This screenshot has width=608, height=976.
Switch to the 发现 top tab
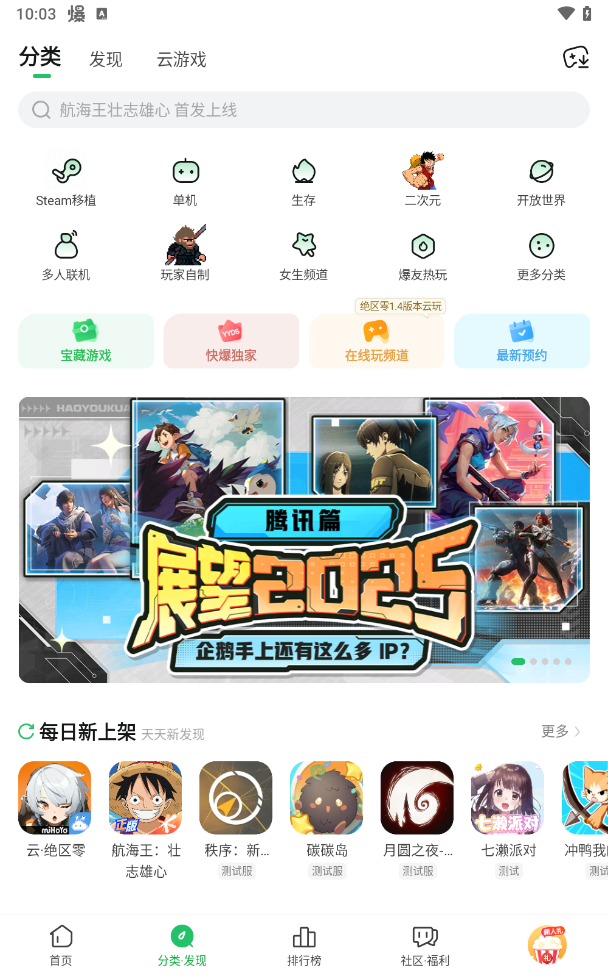coord(105,59)
